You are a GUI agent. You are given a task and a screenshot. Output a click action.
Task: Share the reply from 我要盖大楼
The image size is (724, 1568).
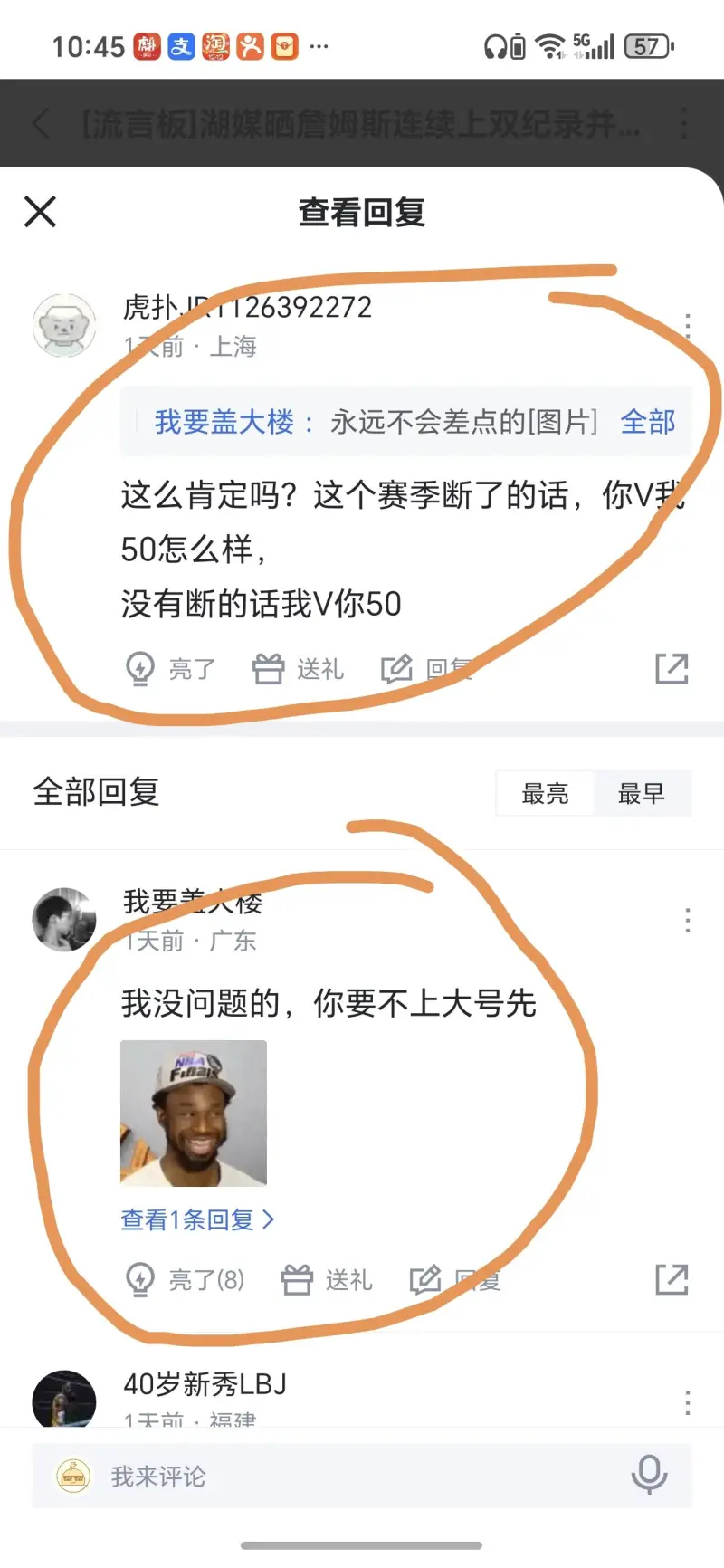click(672, 1279)
